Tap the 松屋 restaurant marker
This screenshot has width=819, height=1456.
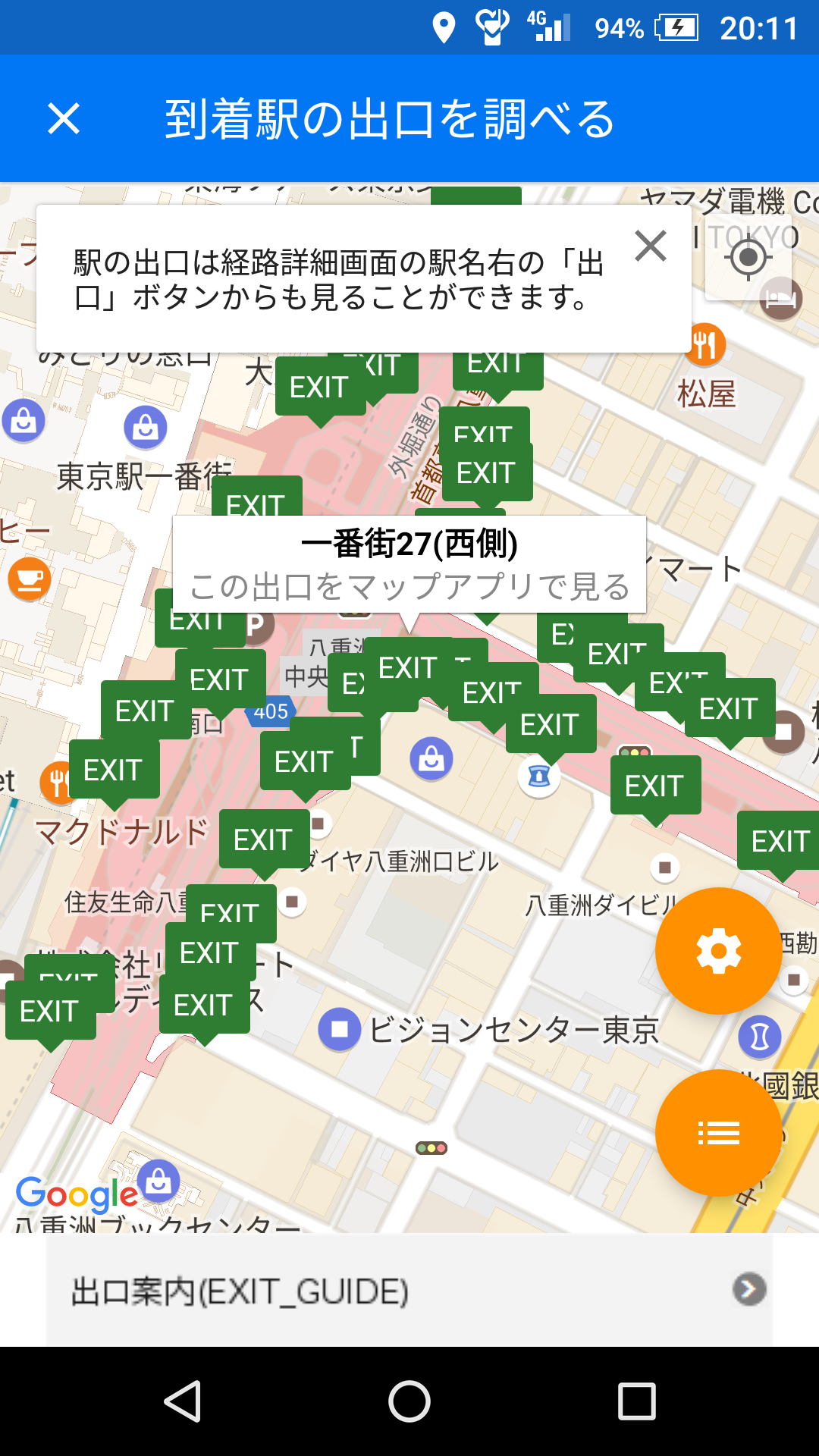point(705,345)
